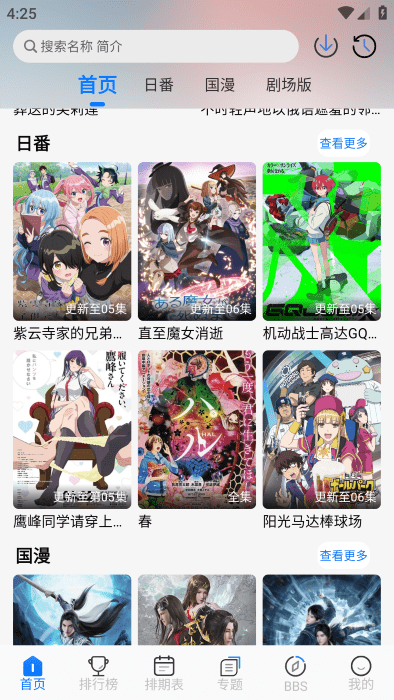Open the 机动战士高达GQ anime card
The width and height of the screenshot is (394, 700).
(x=322, y=252)
